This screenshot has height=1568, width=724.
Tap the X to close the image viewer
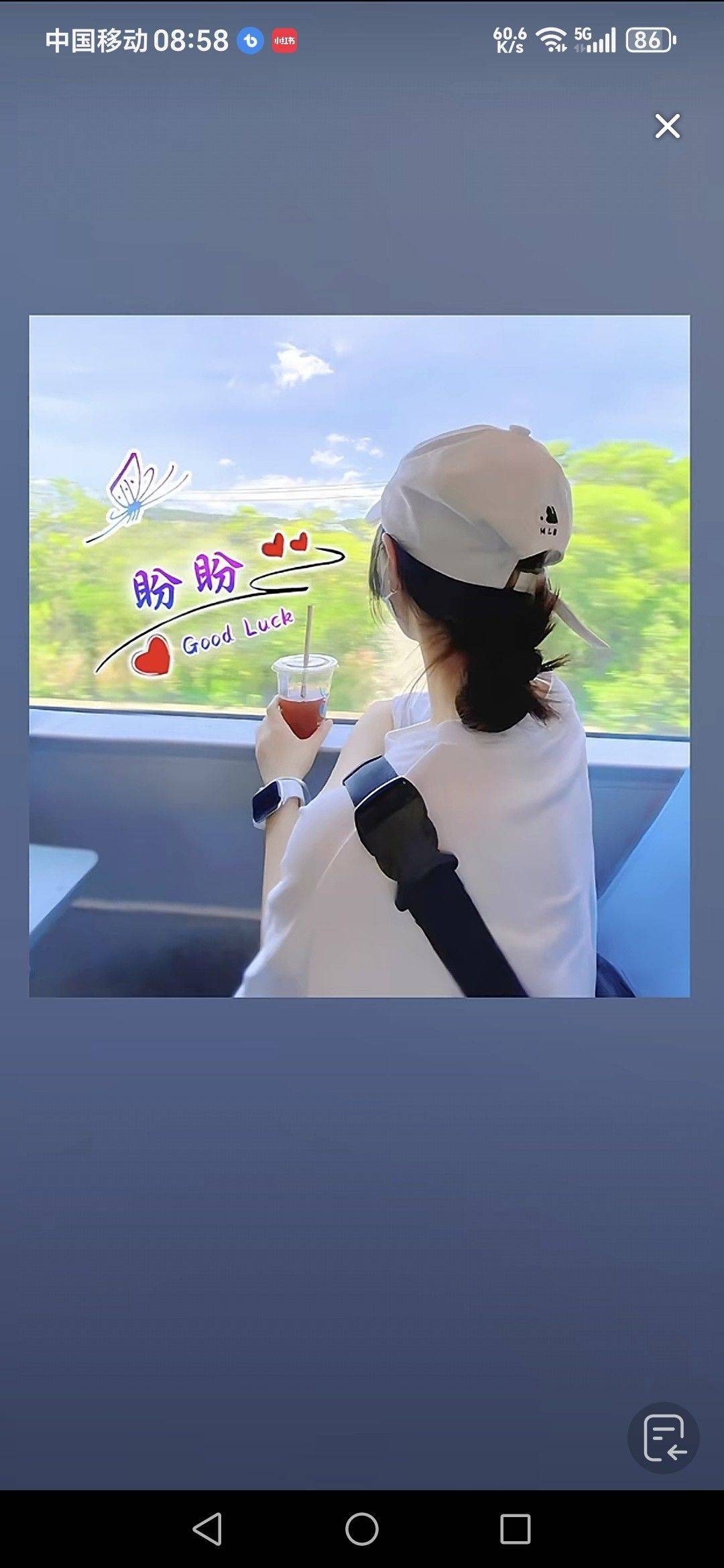[x=666, y=126]
